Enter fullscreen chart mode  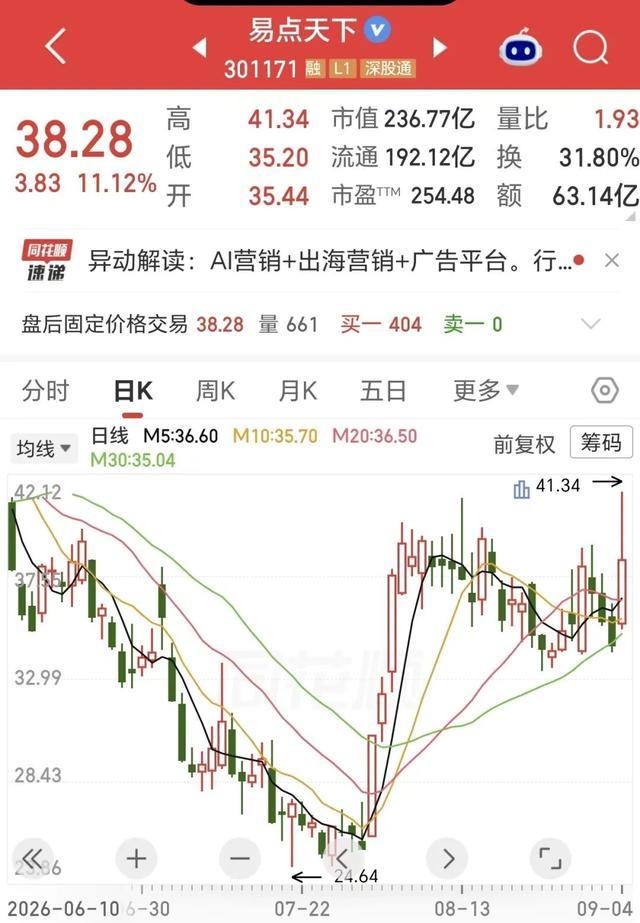coord(551,858)
